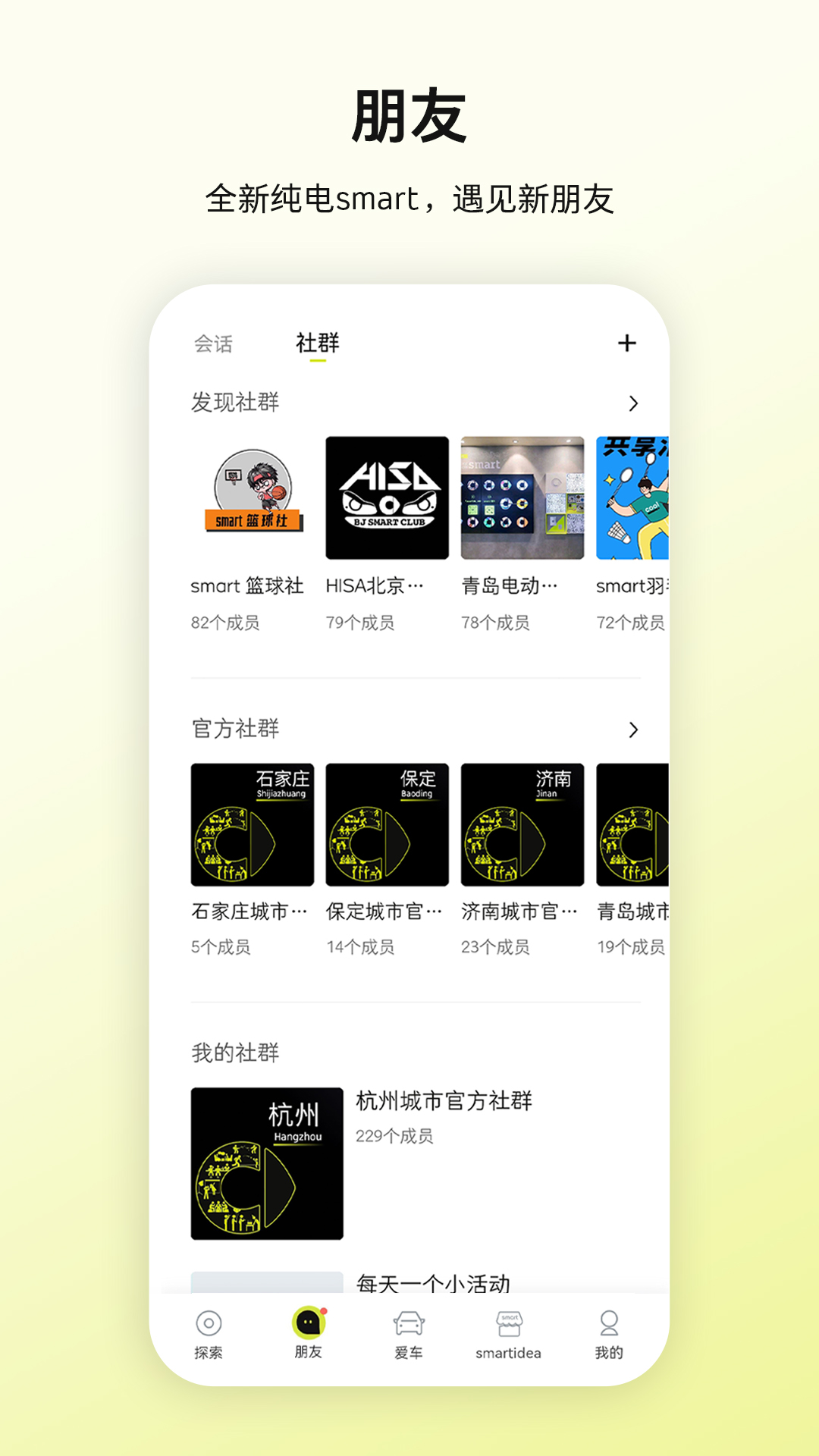Tap the + icon to create community
The width and height of the screenshot is (819, 1456).
click(x=627, y=343)
